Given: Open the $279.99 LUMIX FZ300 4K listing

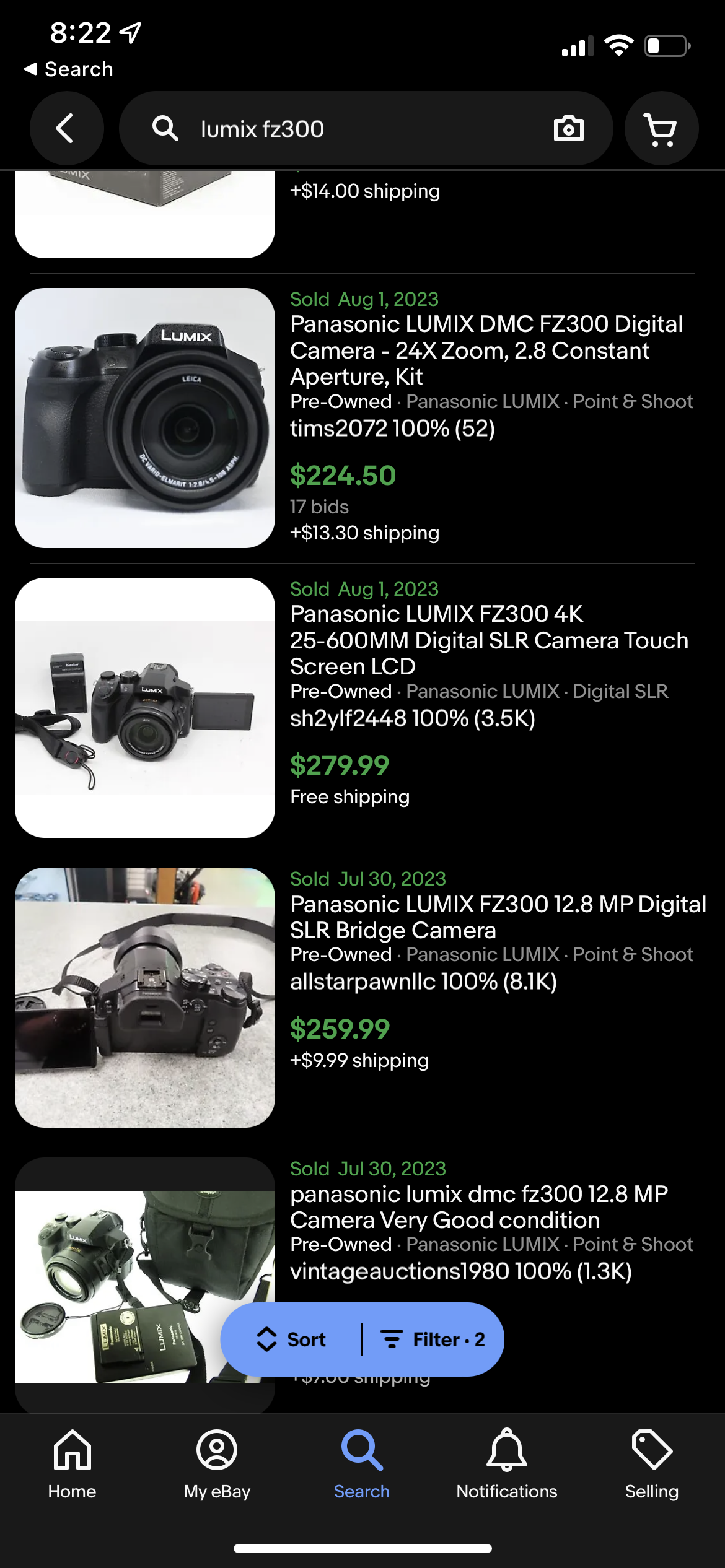Looking at the screenshot, I should pyautogui.click(x=488, y=640).
